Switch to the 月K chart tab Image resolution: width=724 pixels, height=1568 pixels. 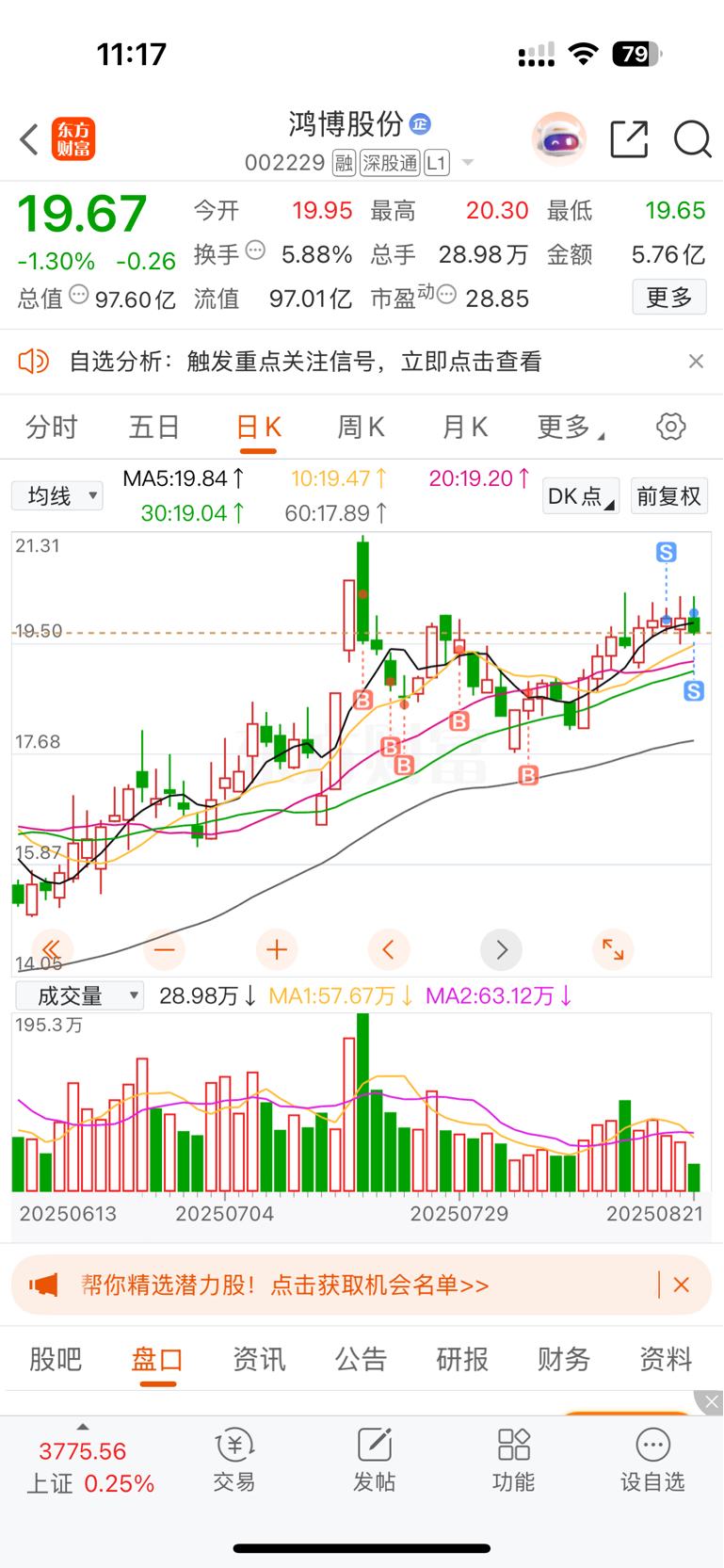[464, 428]
